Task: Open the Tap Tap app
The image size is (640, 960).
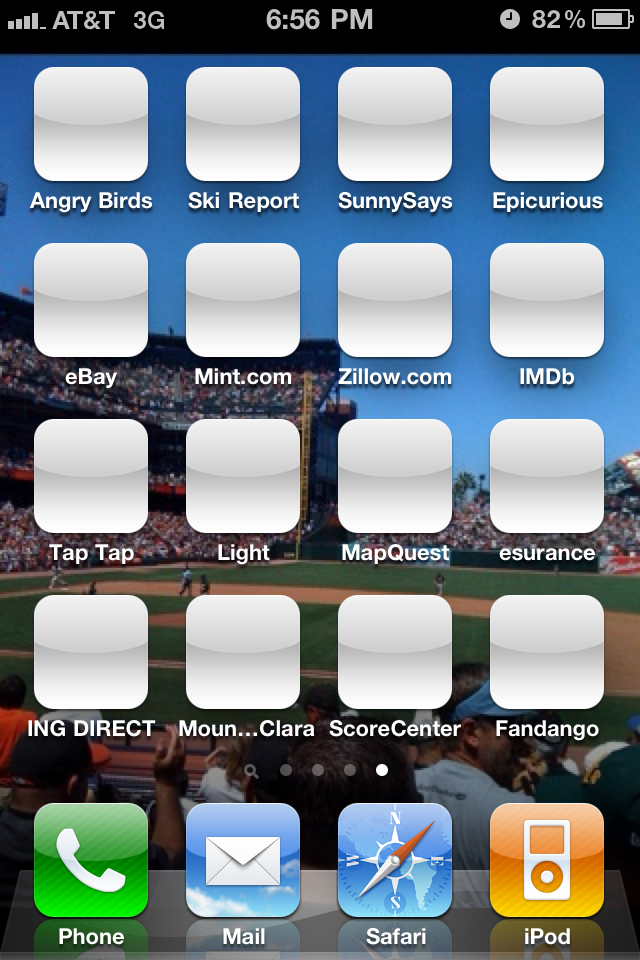Action: point(91,476)
